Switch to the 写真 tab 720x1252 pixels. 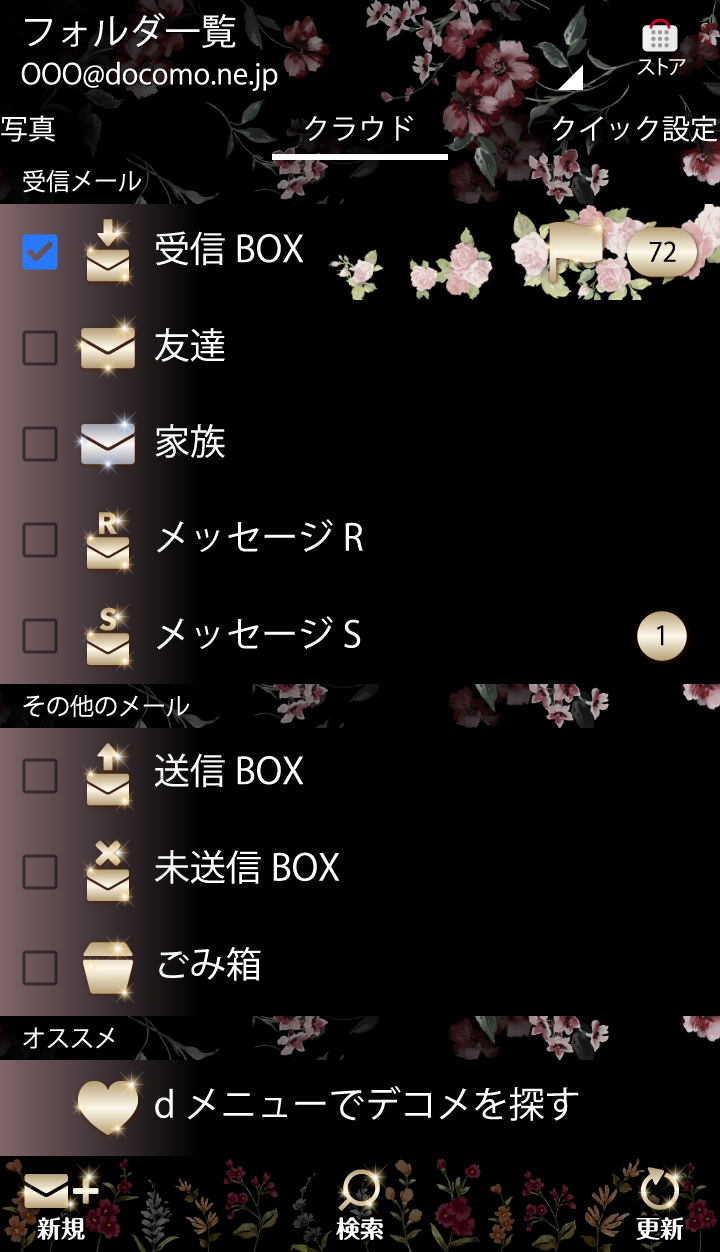pos(28,129)
